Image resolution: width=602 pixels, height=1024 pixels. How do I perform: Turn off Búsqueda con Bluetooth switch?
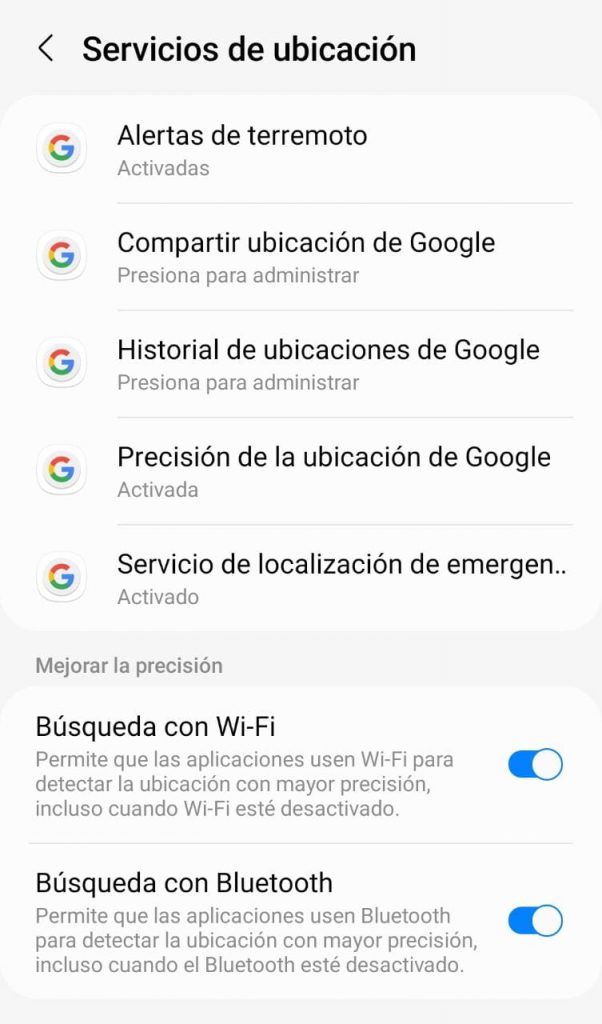(x=535, y=921)
